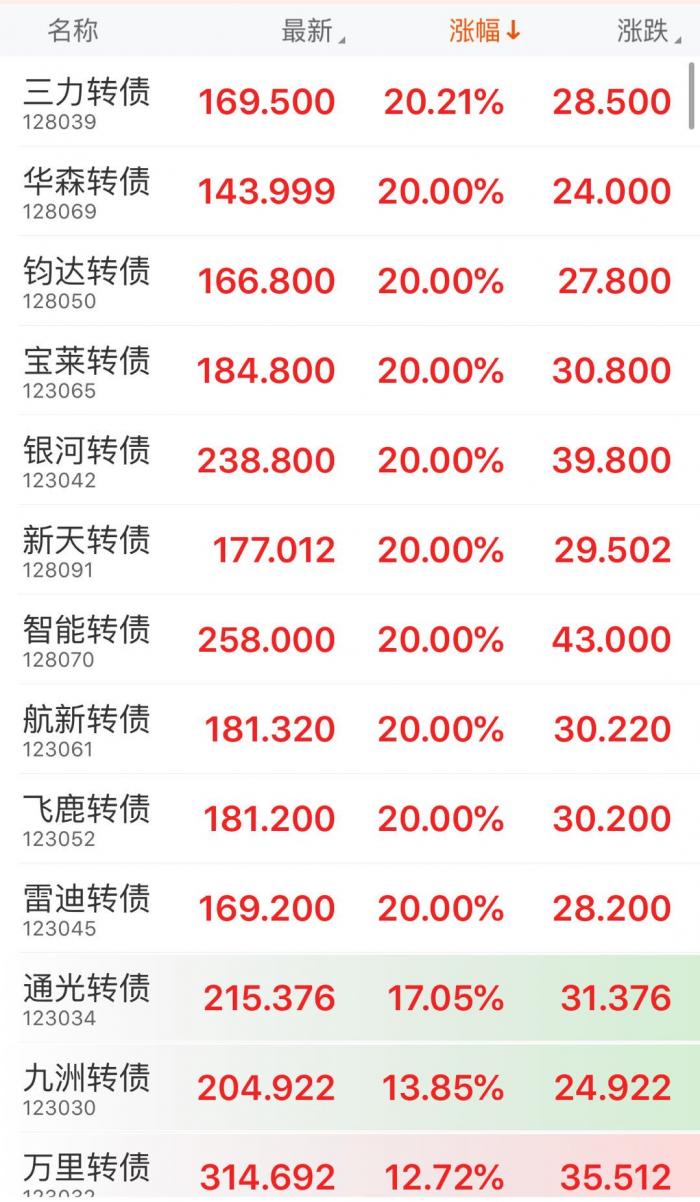Screen dimensions: 700x1202
Task: Select 航新转债 123061 from the list
Action: pos(87,729)
